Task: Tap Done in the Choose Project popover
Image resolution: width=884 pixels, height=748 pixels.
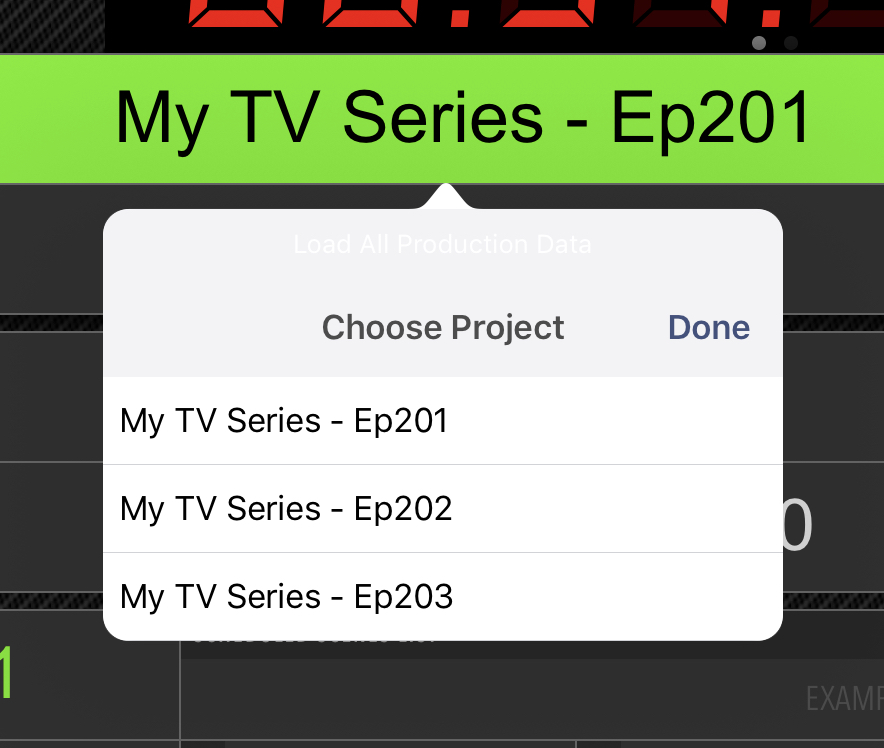Action: [708, 328]
